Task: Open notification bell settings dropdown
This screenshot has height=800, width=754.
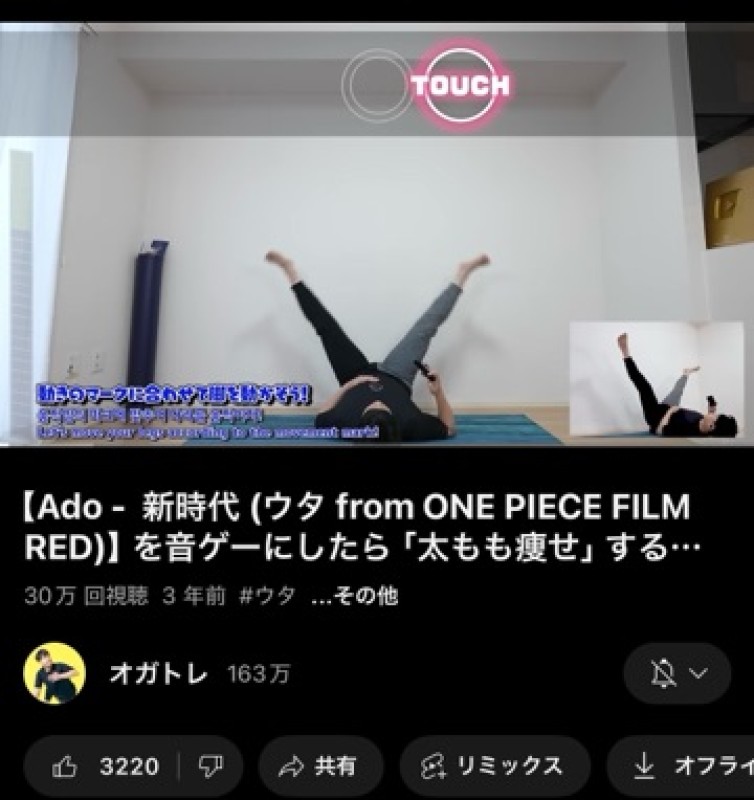Action: point(677,674)
